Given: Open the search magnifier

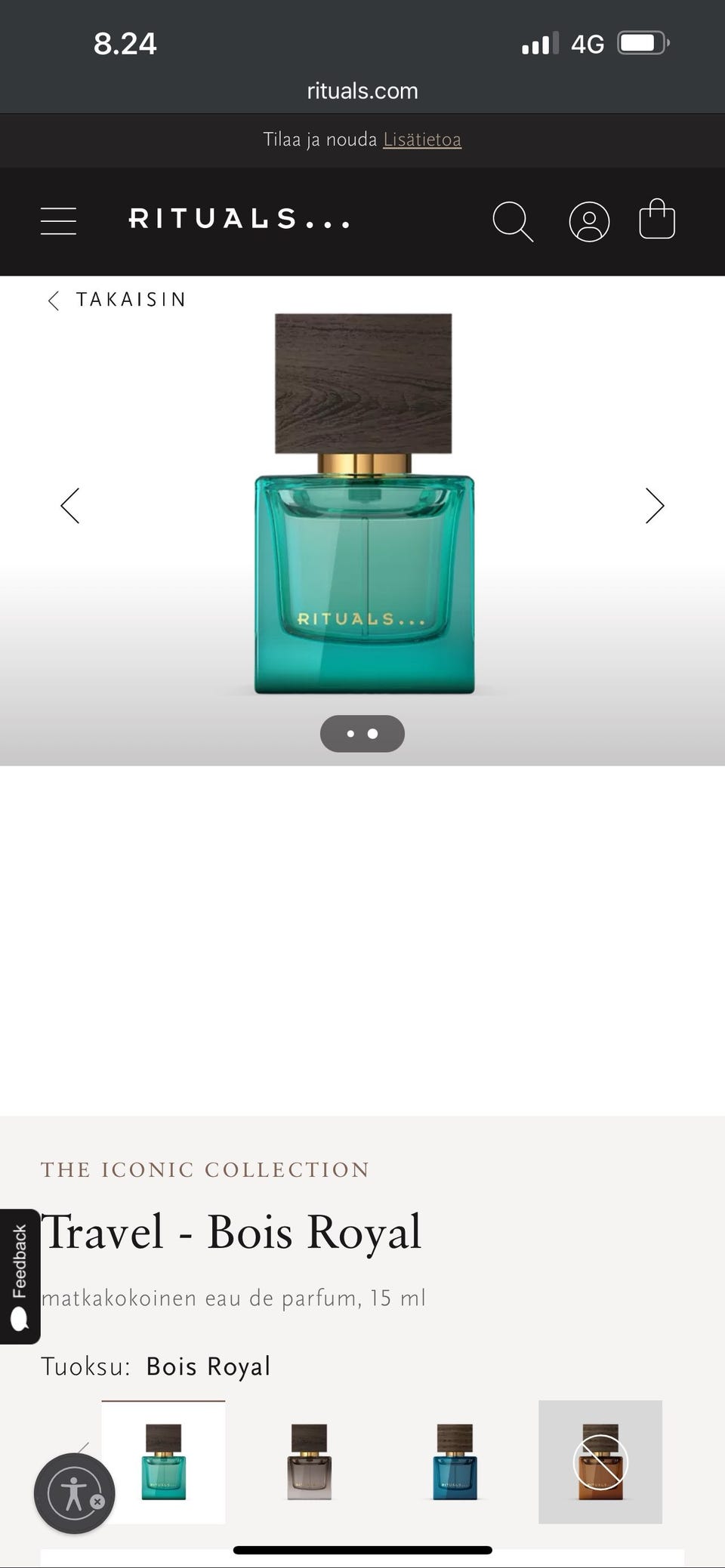Looking at the screenshot, I should 514,221.
